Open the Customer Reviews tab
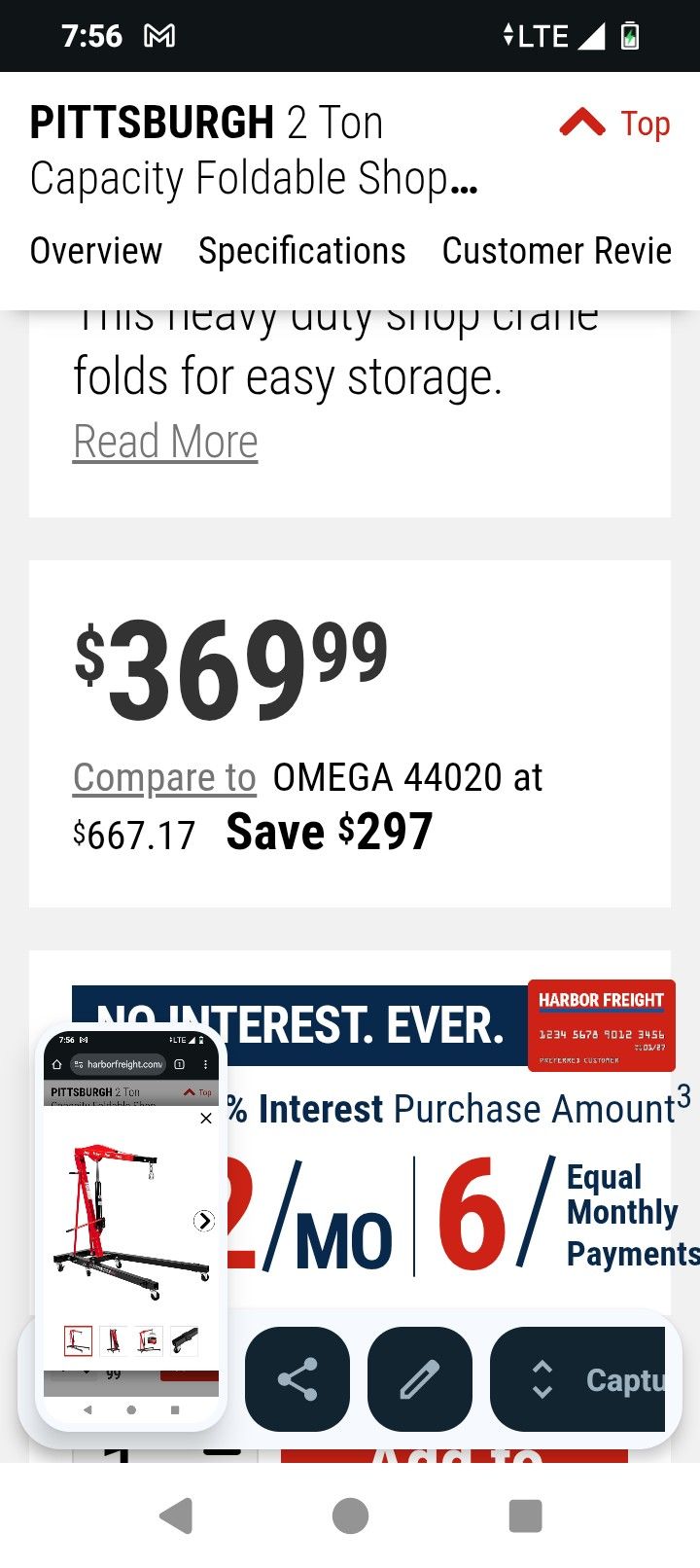 click(x=556, y=251)
